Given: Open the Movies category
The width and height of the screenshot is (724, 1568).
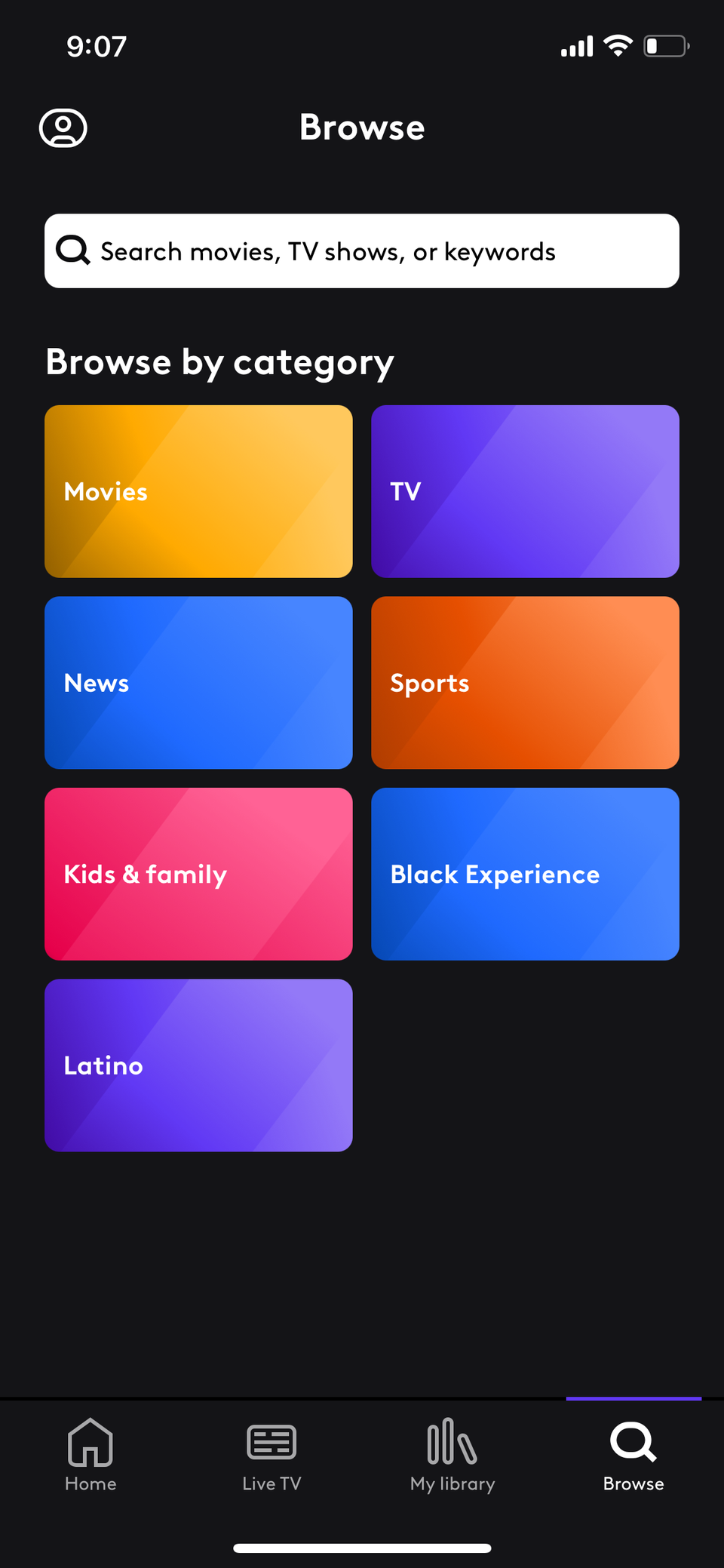Looking at the screenshot, I should [198, 491].
